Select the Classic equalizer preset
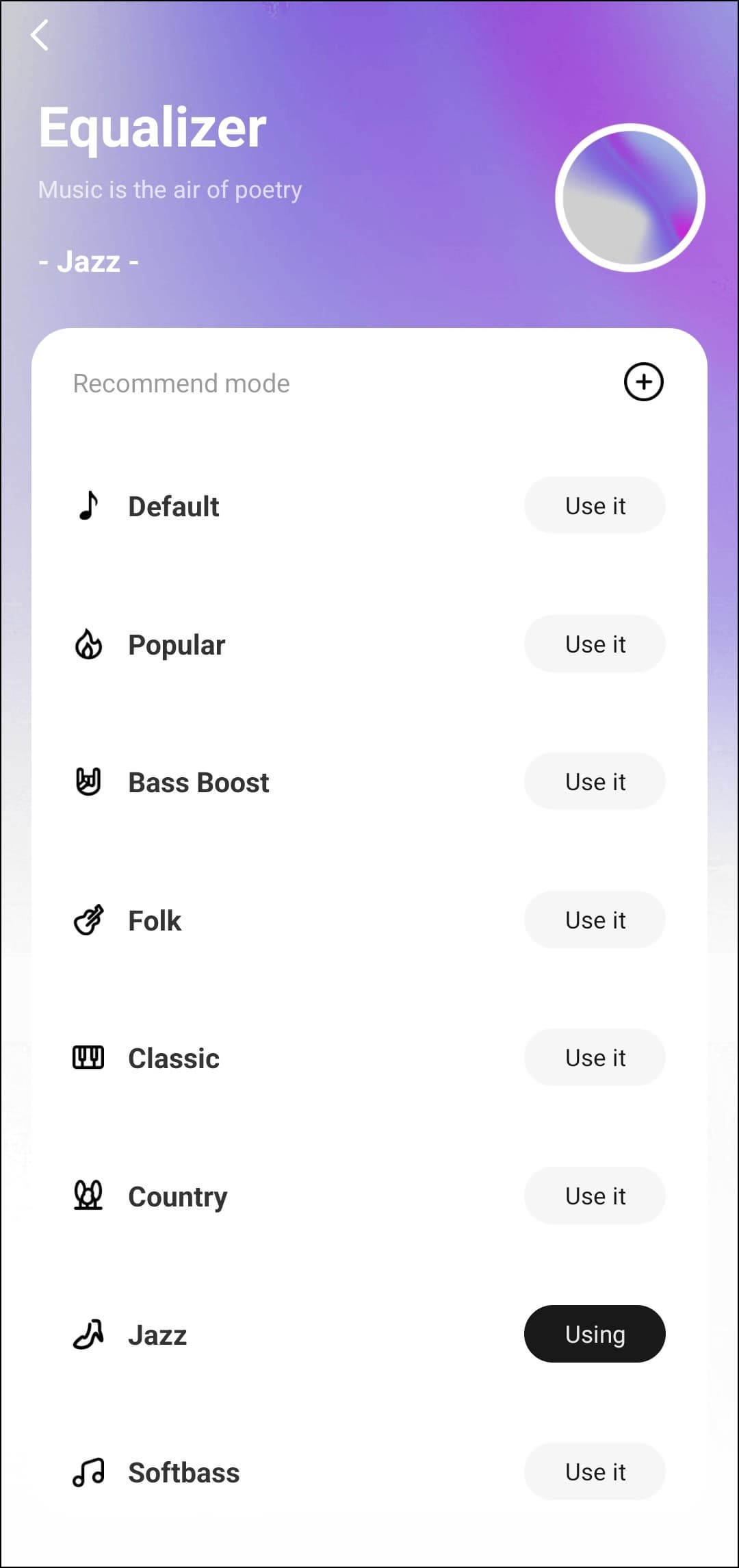 [x=595, y=1057]
